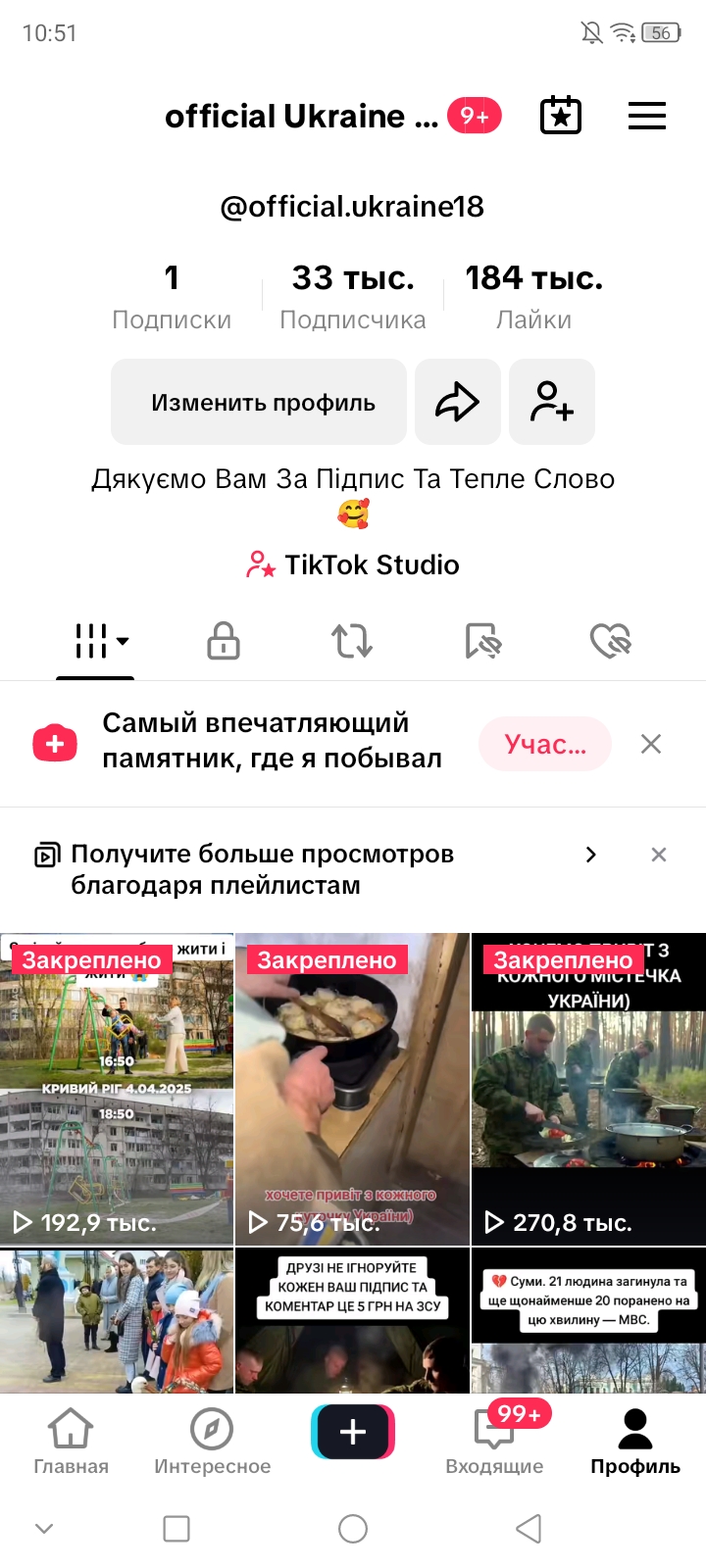This screenshot has width=706, height=1568.
Task: Go to the Главная tab
Action: [x=71, y=1443]
